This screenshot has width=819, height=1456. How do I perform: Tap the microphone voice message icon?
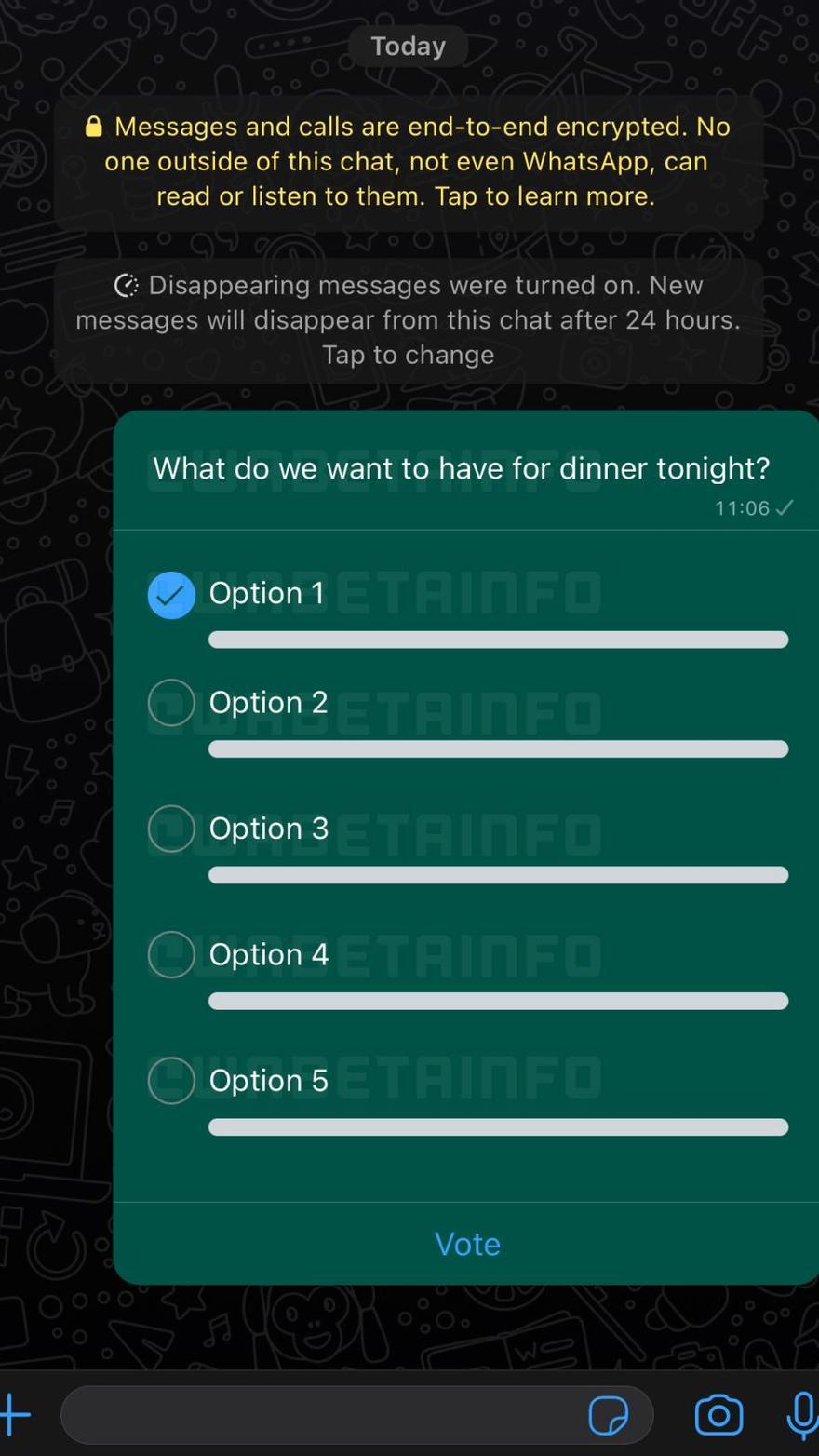pyautogui.click(x=802, y=1415)
